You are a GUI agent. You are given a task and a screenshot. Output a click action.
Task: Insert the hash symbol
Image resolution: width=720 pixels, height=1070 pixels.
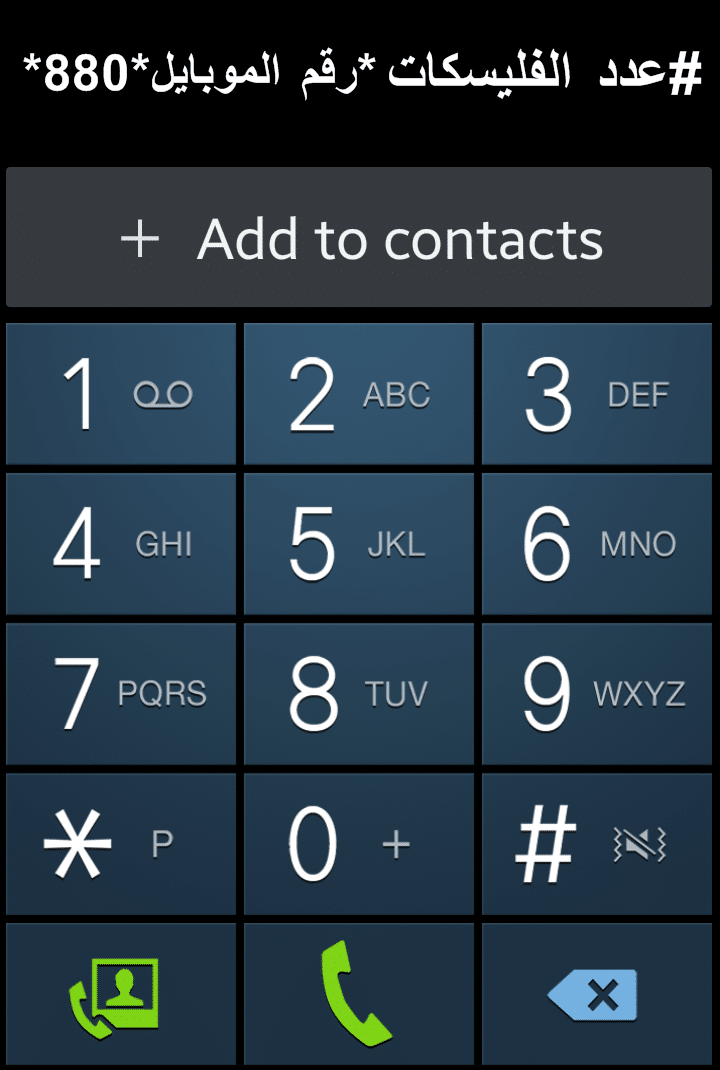597,843
